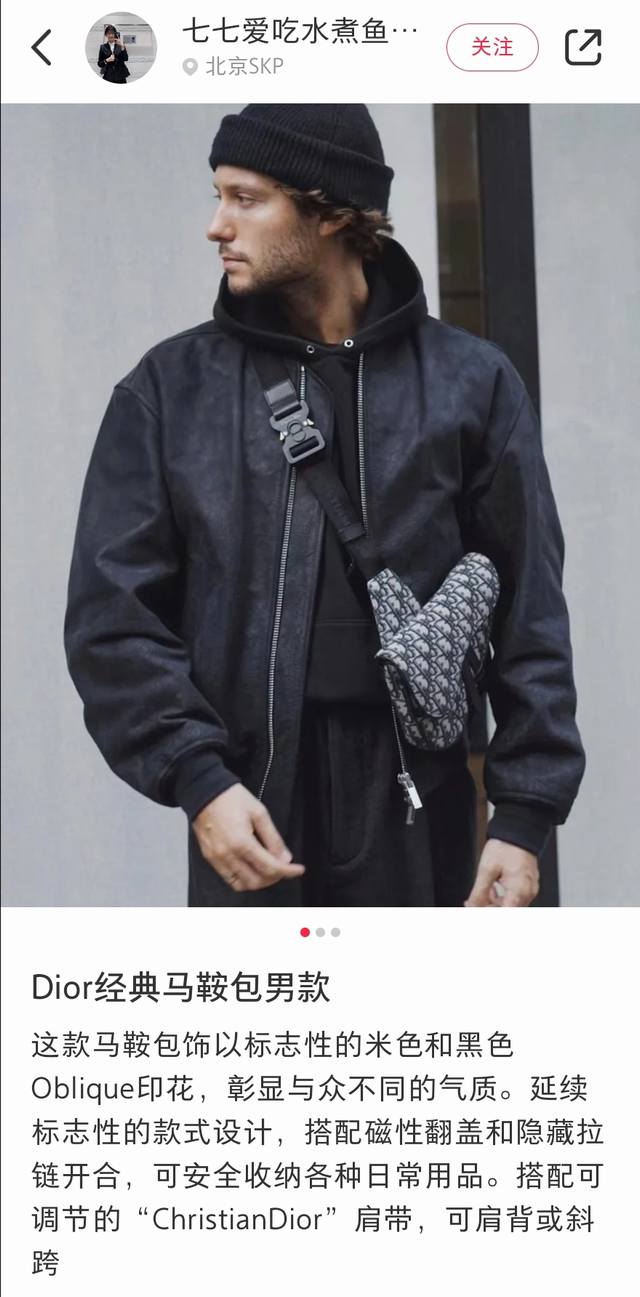The height and width of the screenshot is (1297, 640).
Task: Share this post
Action: point(583,47)
